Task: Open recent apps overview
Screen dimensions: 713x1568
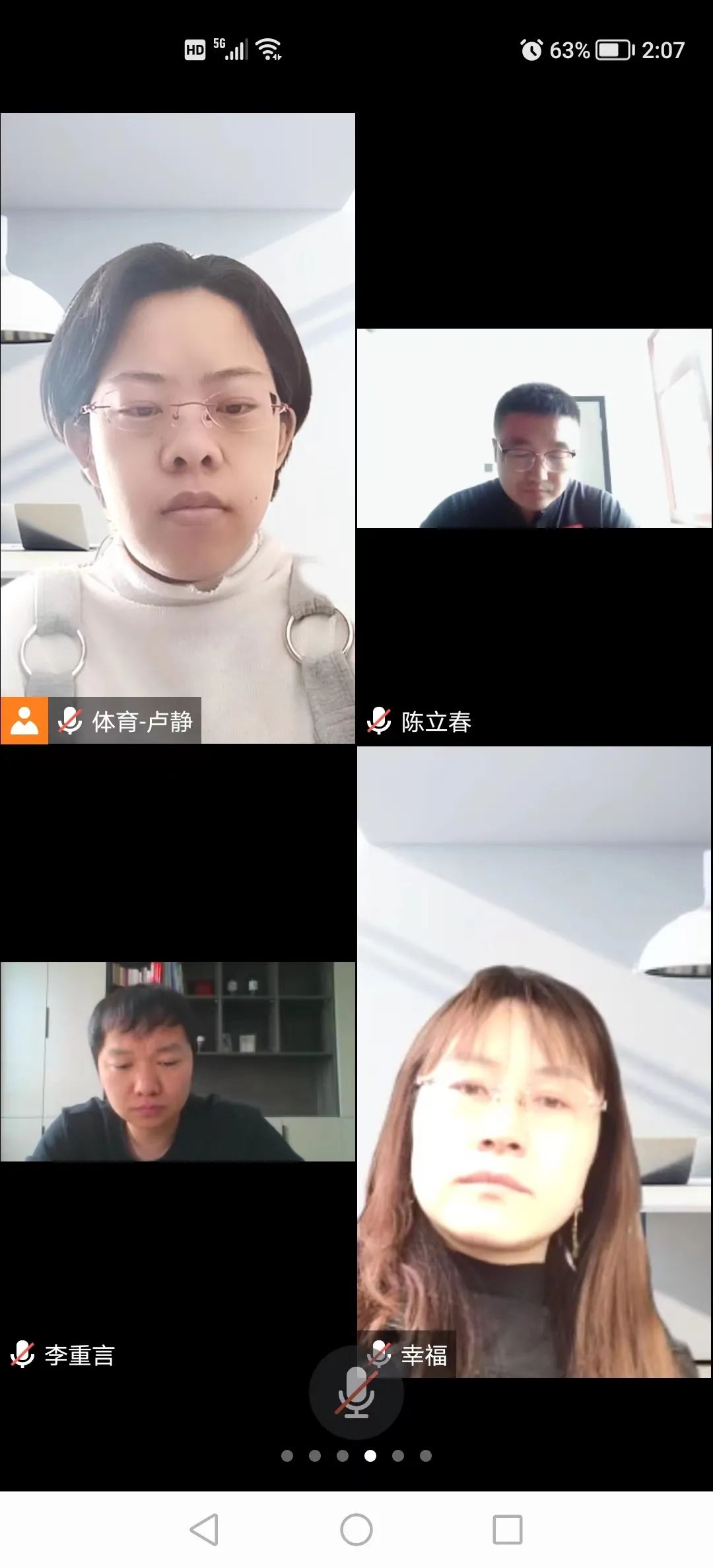Action: point(507,1530)
